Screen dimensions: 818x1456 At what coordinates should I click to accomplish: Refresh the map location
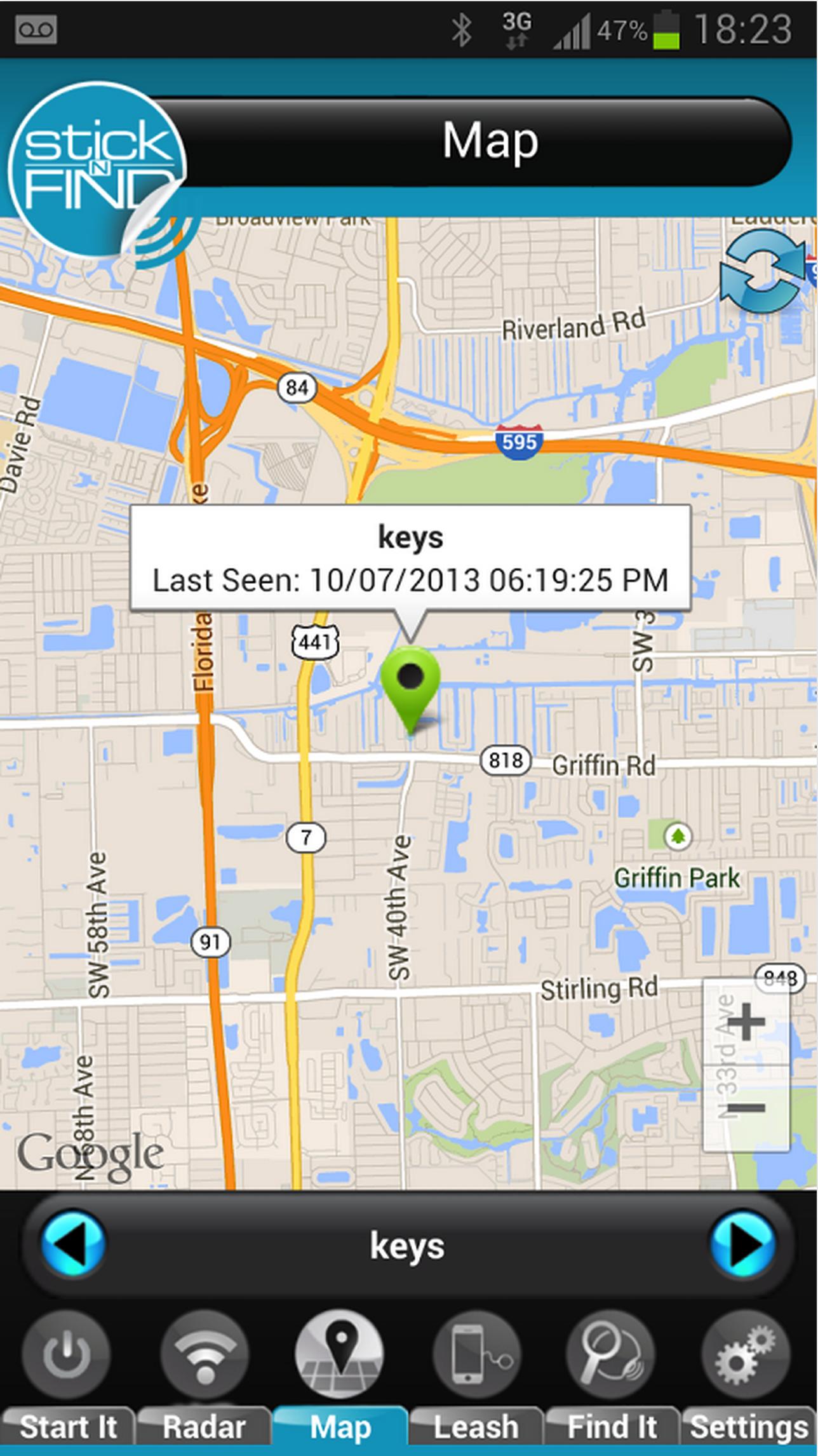pyautogui.click(x=761, y=271)
